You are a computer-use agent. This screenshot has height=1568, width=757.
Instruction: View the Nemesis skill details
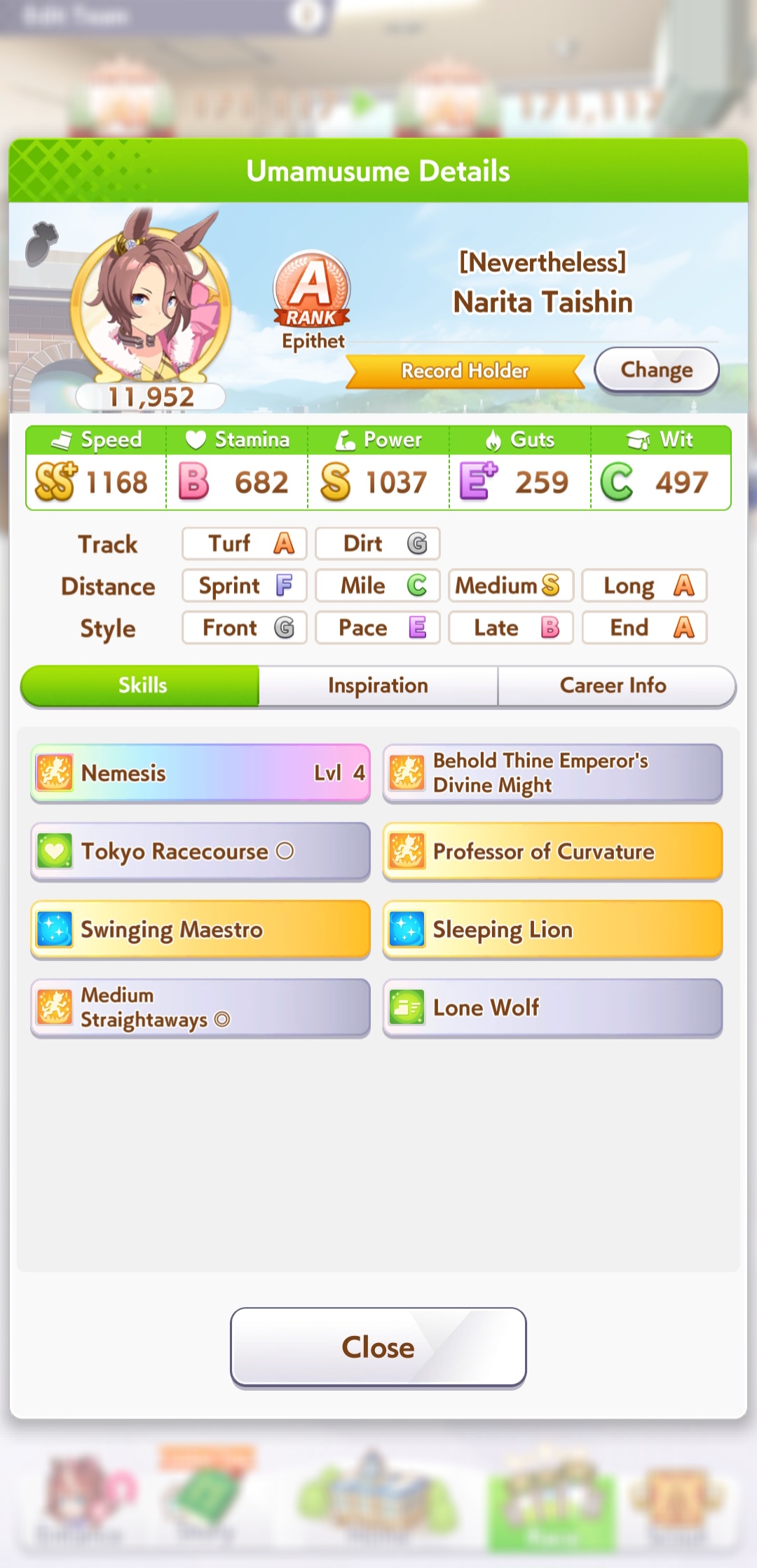(x=200, y=773)
